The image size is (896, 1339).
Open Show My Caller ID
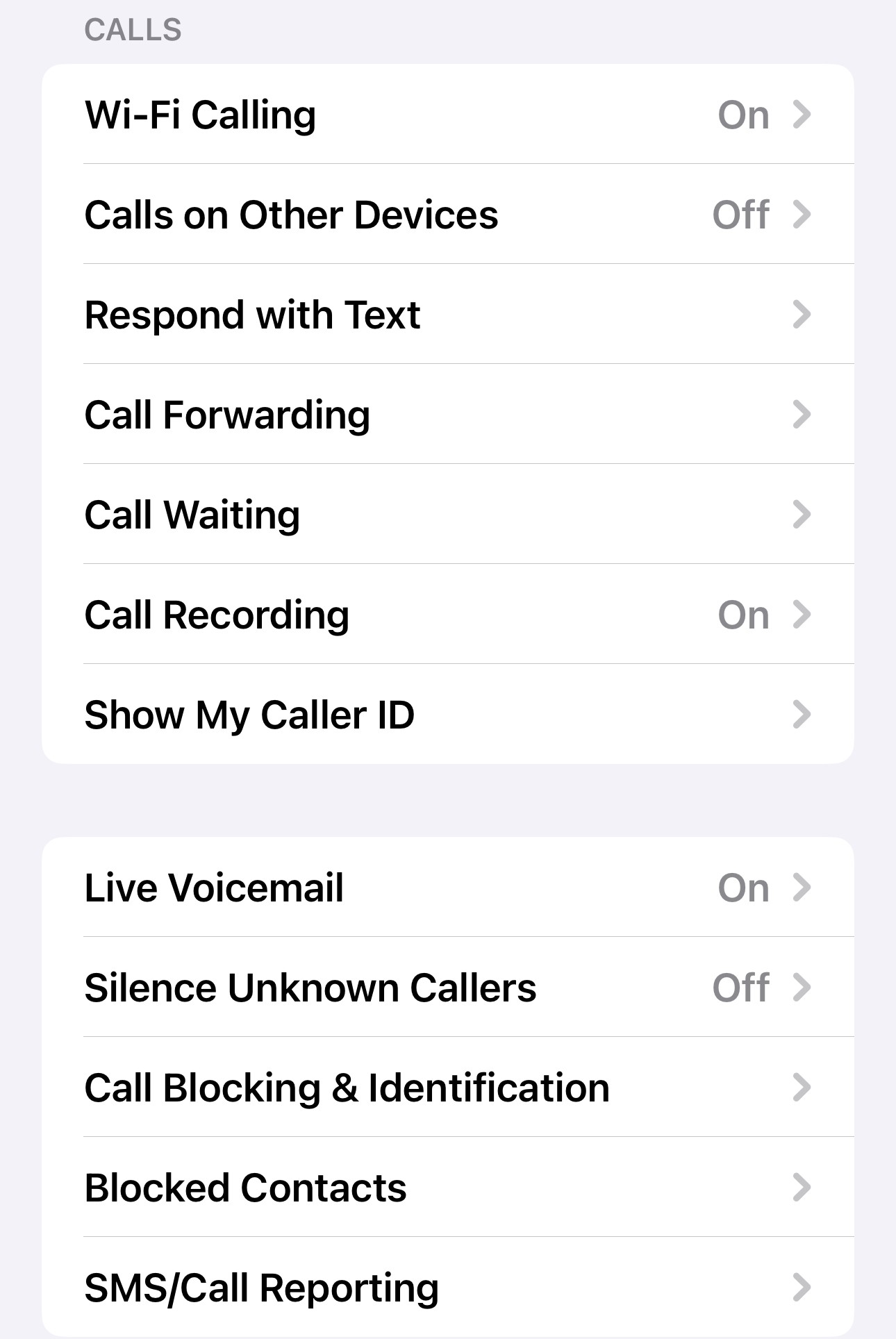pyautogui.click(x=447, y=715)
